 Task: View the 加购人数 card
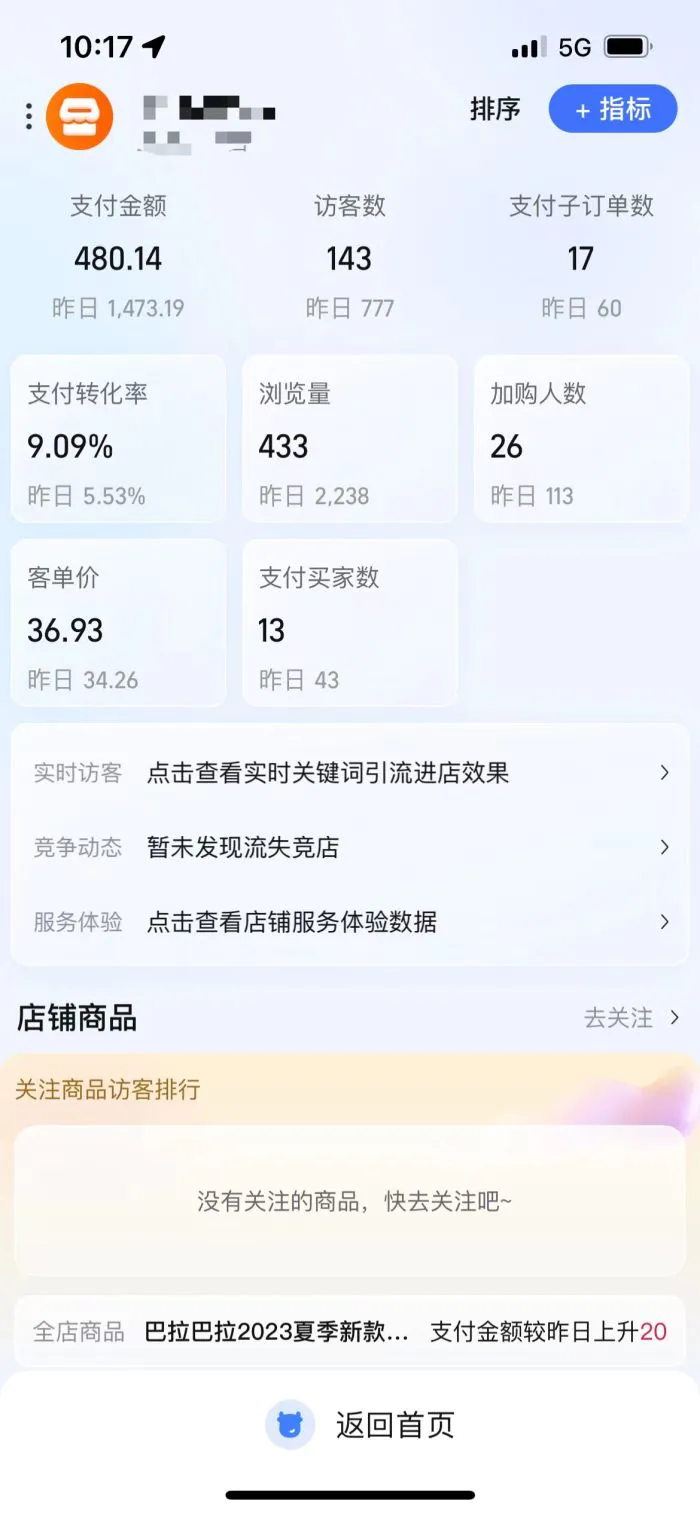[581, 439]
